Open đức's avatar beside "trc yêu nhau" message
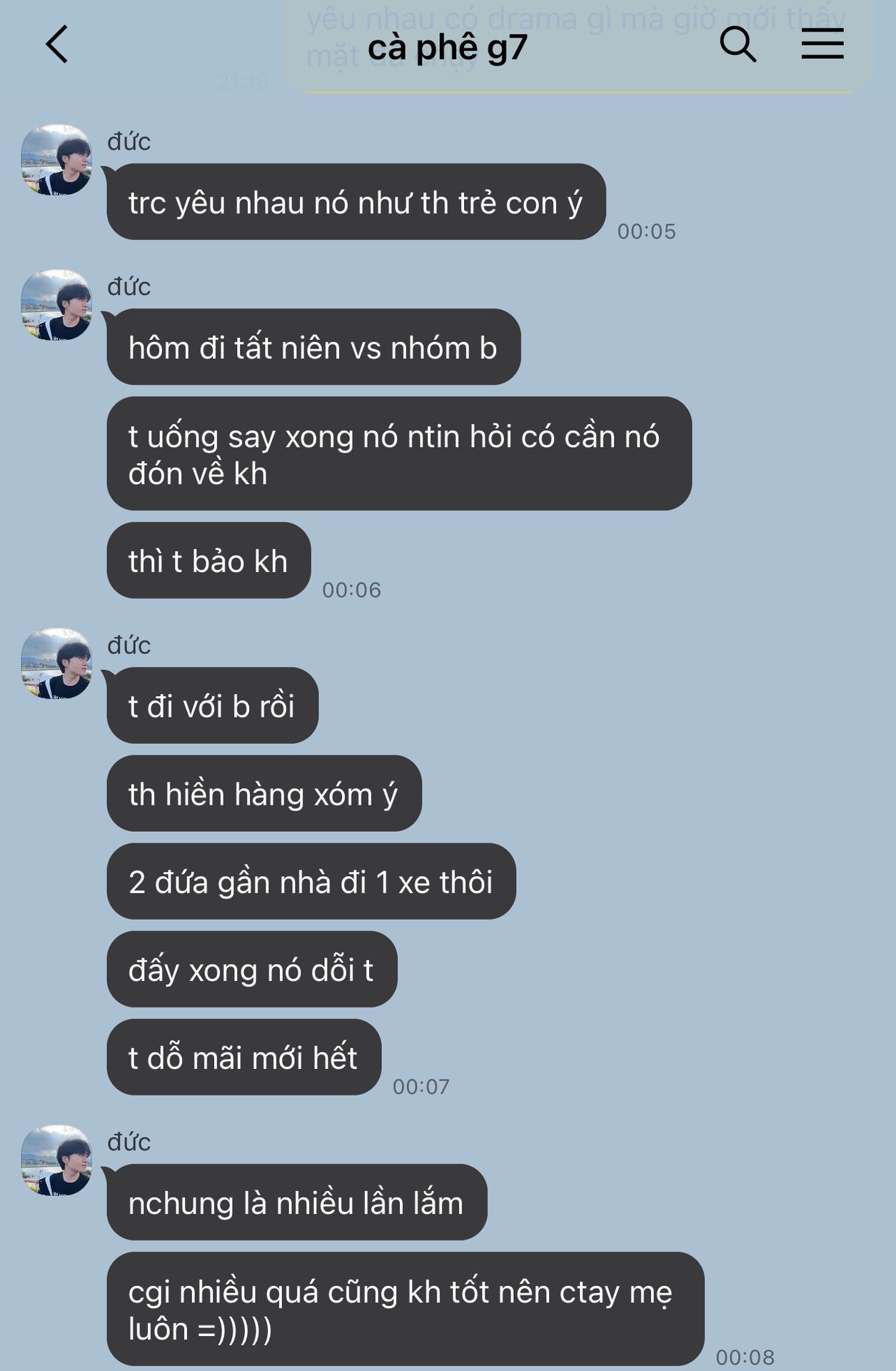This screenshot has height=1371, width=896. click(57, 161)
